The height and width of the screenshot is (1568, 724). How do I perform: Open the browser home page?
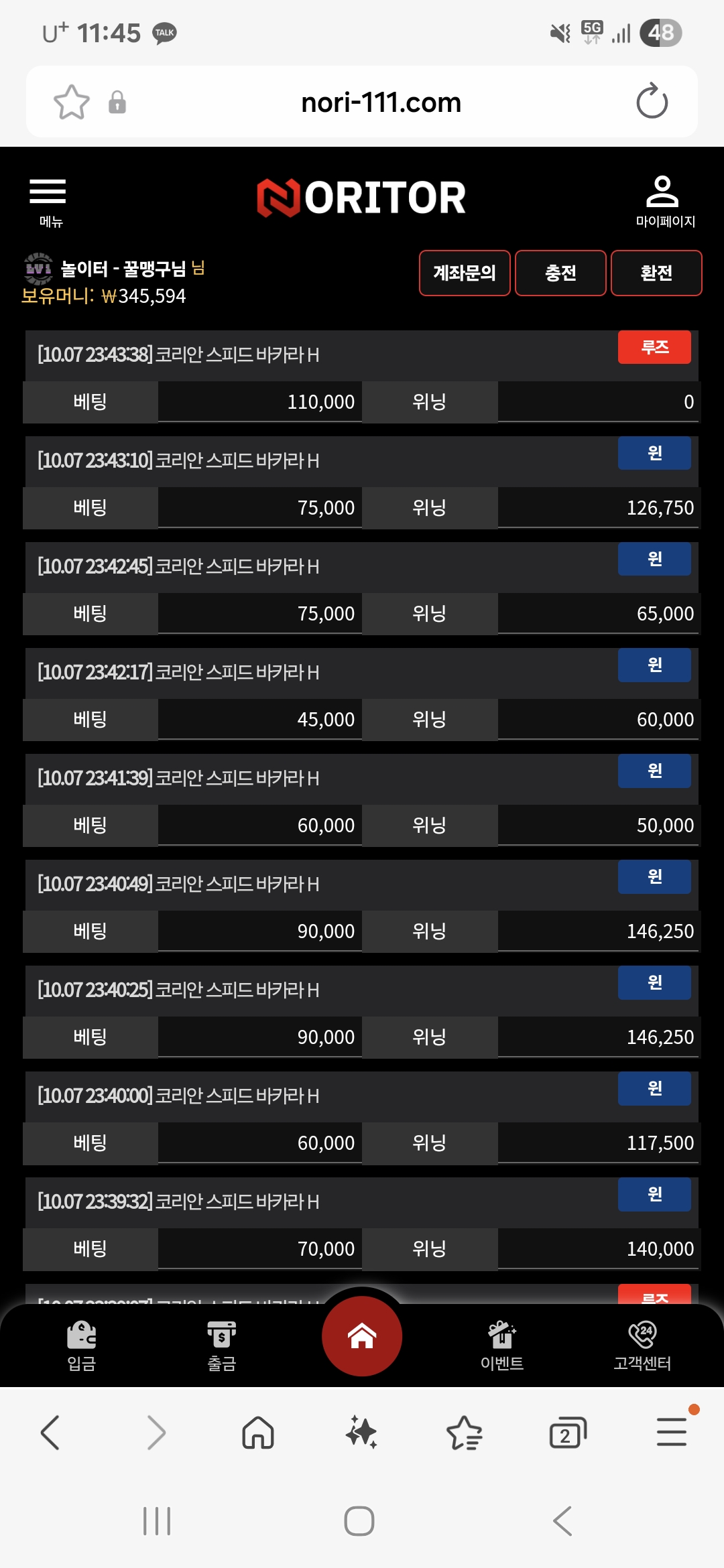tap(258, 1433)
